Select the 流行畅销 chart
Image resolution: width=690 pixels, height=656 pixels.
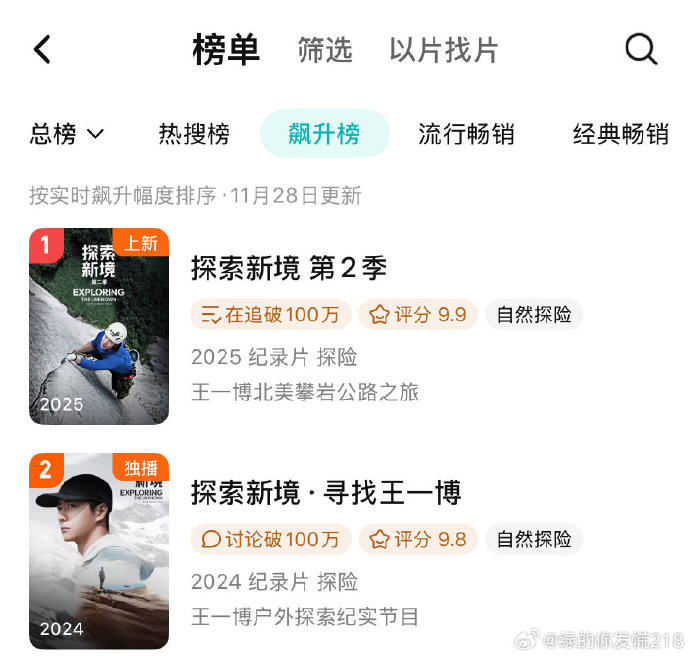[x=466, y=134]
